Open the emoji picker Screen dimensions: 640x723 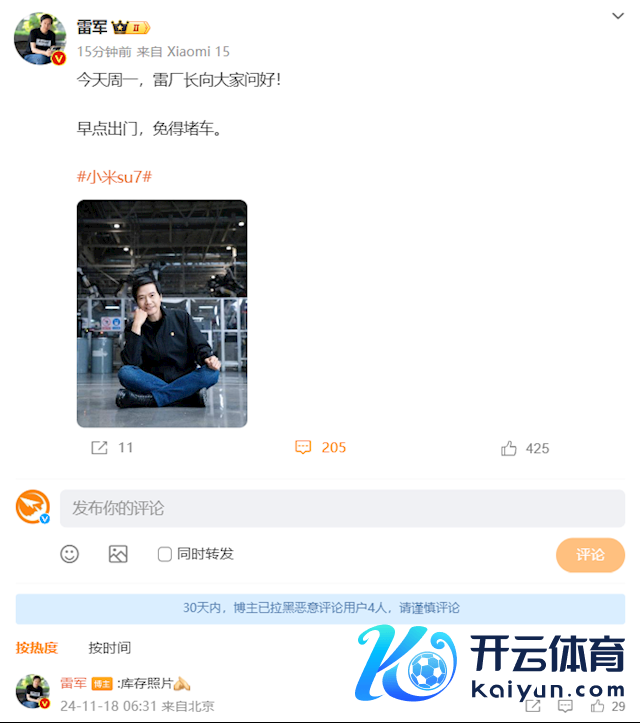[69, 554]
